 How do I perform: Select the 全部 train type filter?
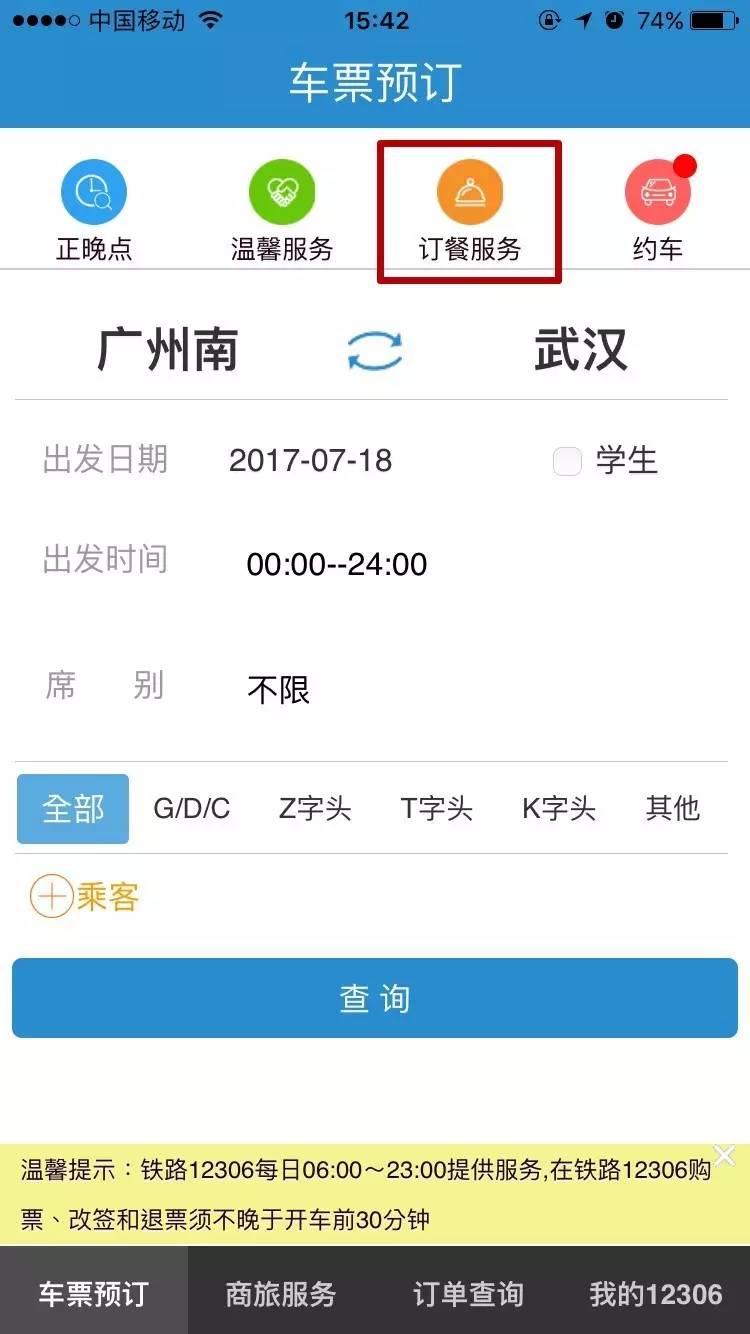pyautogui.click(x=73, y=809)
